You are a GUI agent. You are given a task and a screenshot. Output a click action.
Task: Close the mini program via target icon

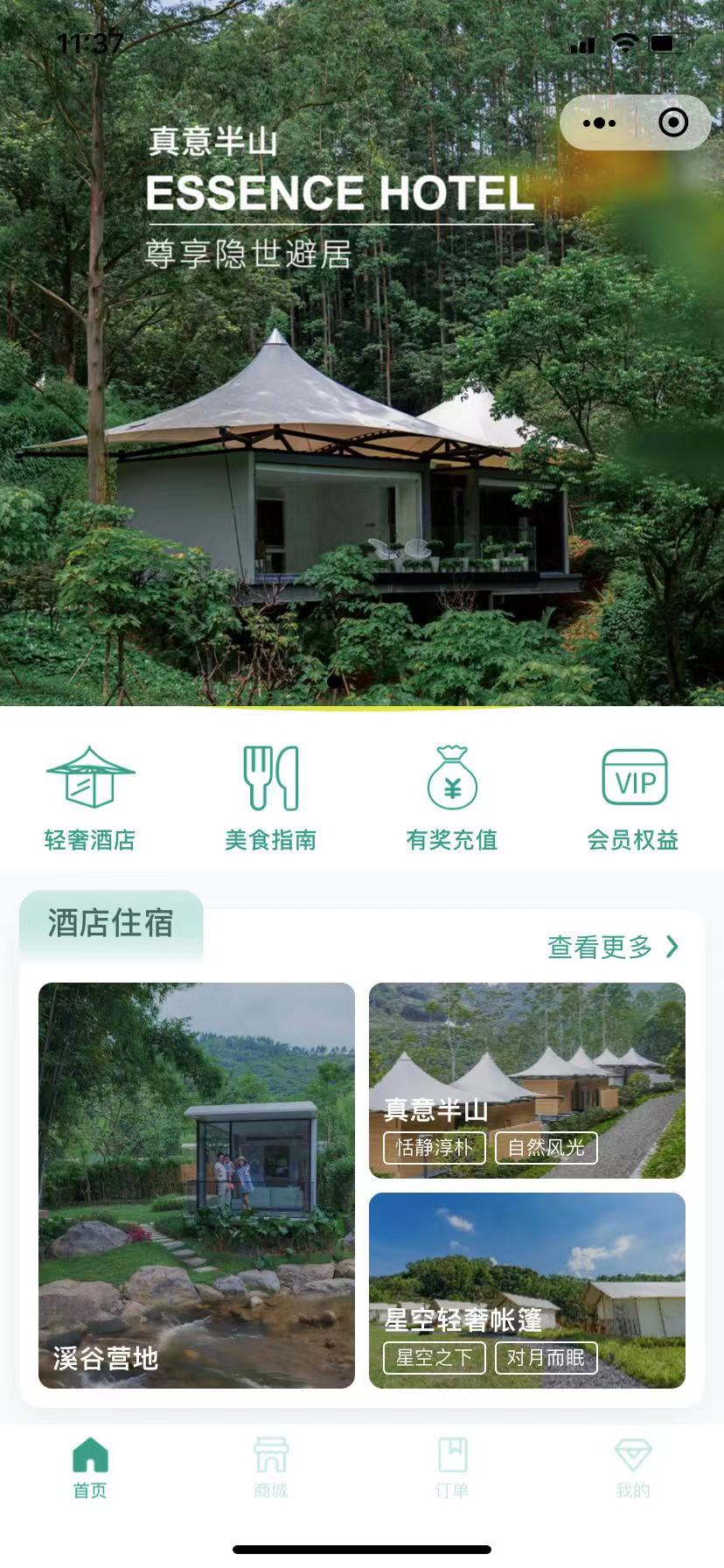[672, 123]
